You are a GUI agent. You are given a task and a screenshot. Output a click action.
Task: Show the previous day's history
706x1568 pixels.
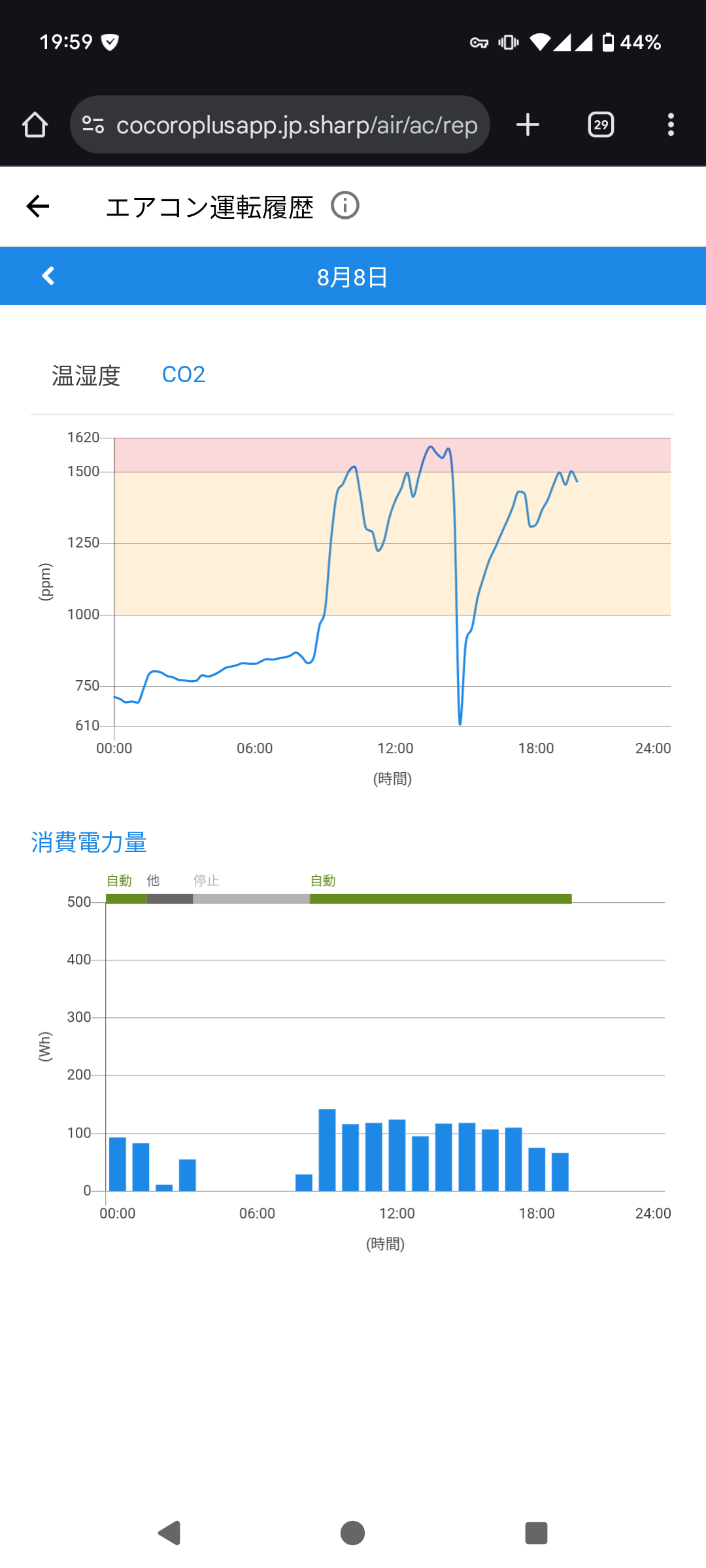coord(48,276)
